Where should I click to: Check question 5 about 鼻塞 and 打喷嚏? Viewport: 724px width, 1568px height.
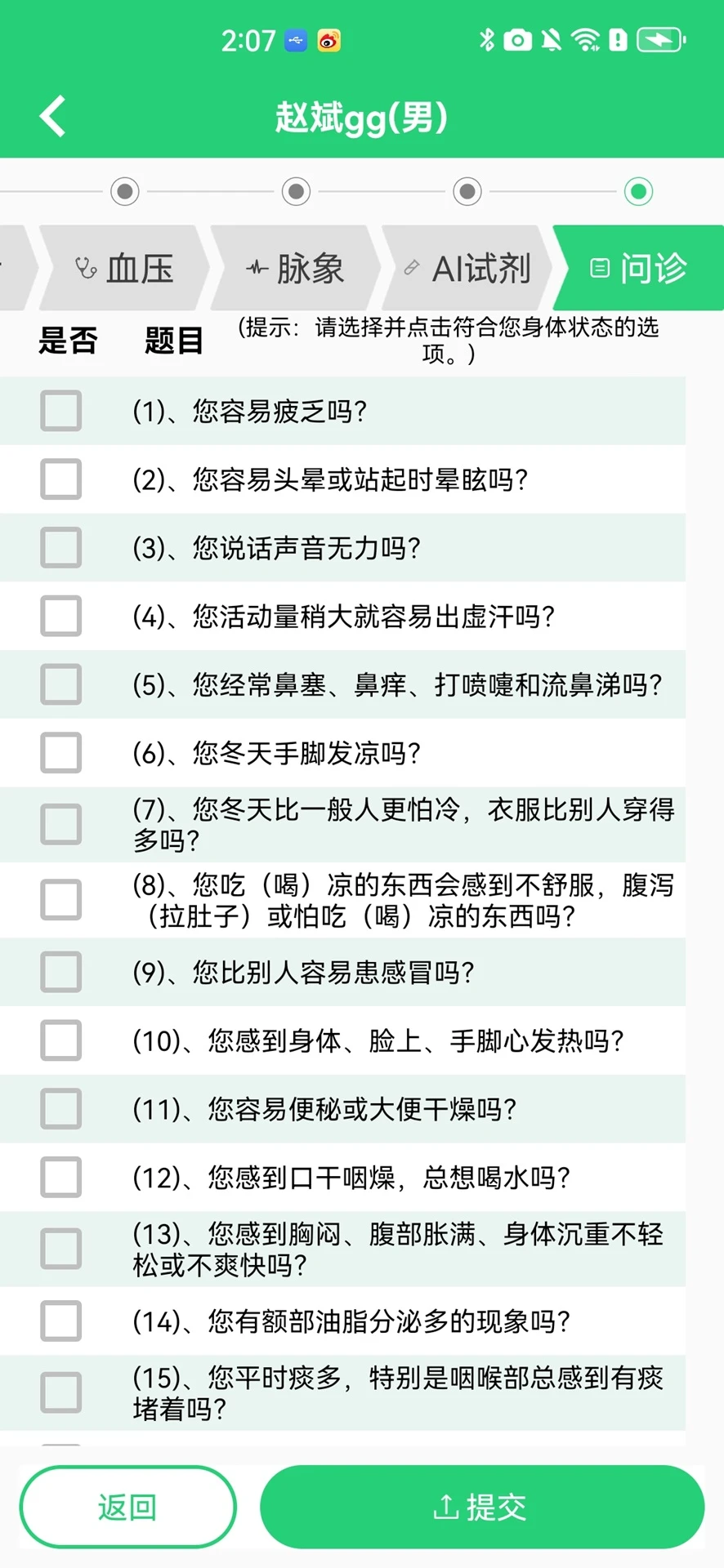pos(61,684)
